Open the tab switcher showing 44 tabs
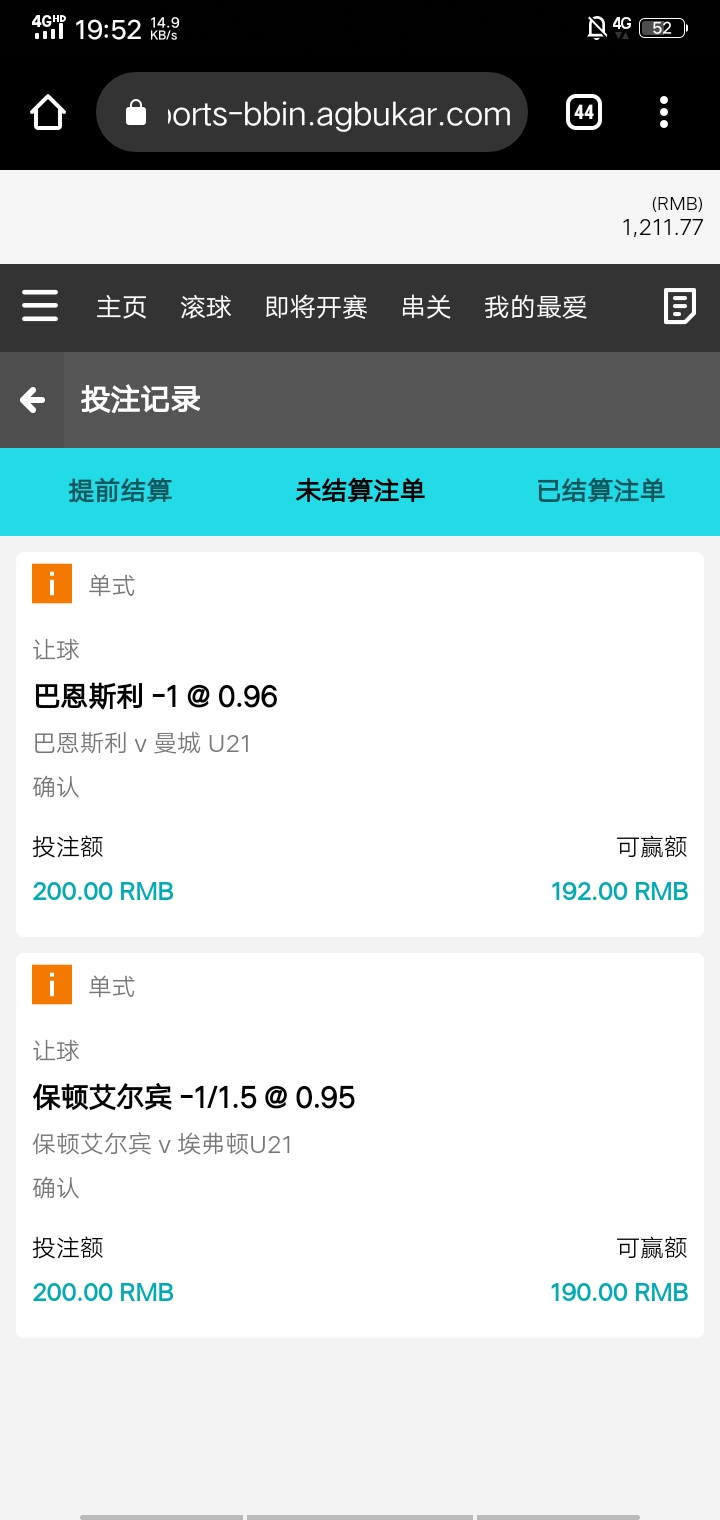 584,113
